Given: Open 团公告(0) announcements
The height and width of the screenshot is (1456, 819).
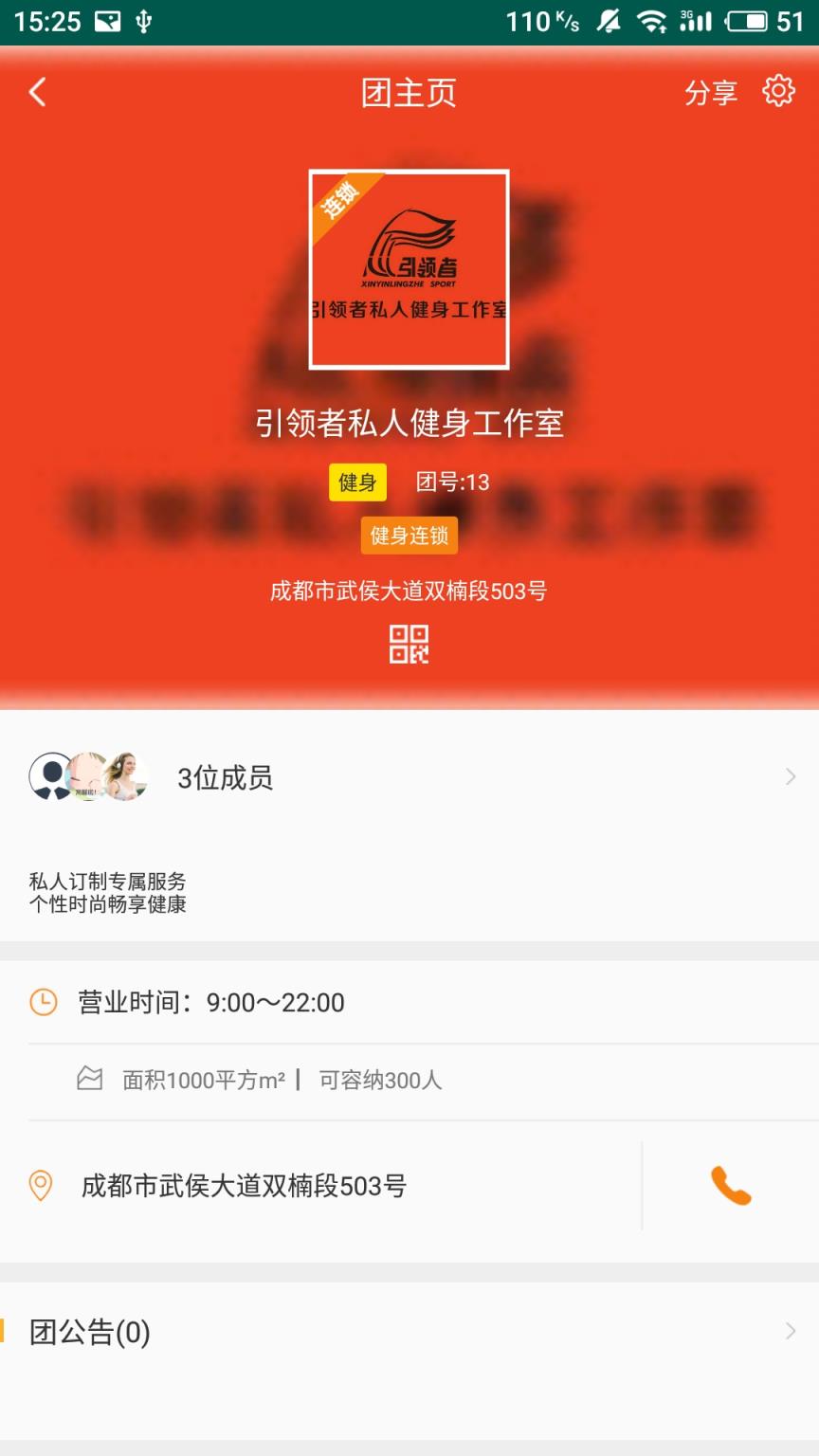Looking at the screenshot, I should pos(409,1332).
